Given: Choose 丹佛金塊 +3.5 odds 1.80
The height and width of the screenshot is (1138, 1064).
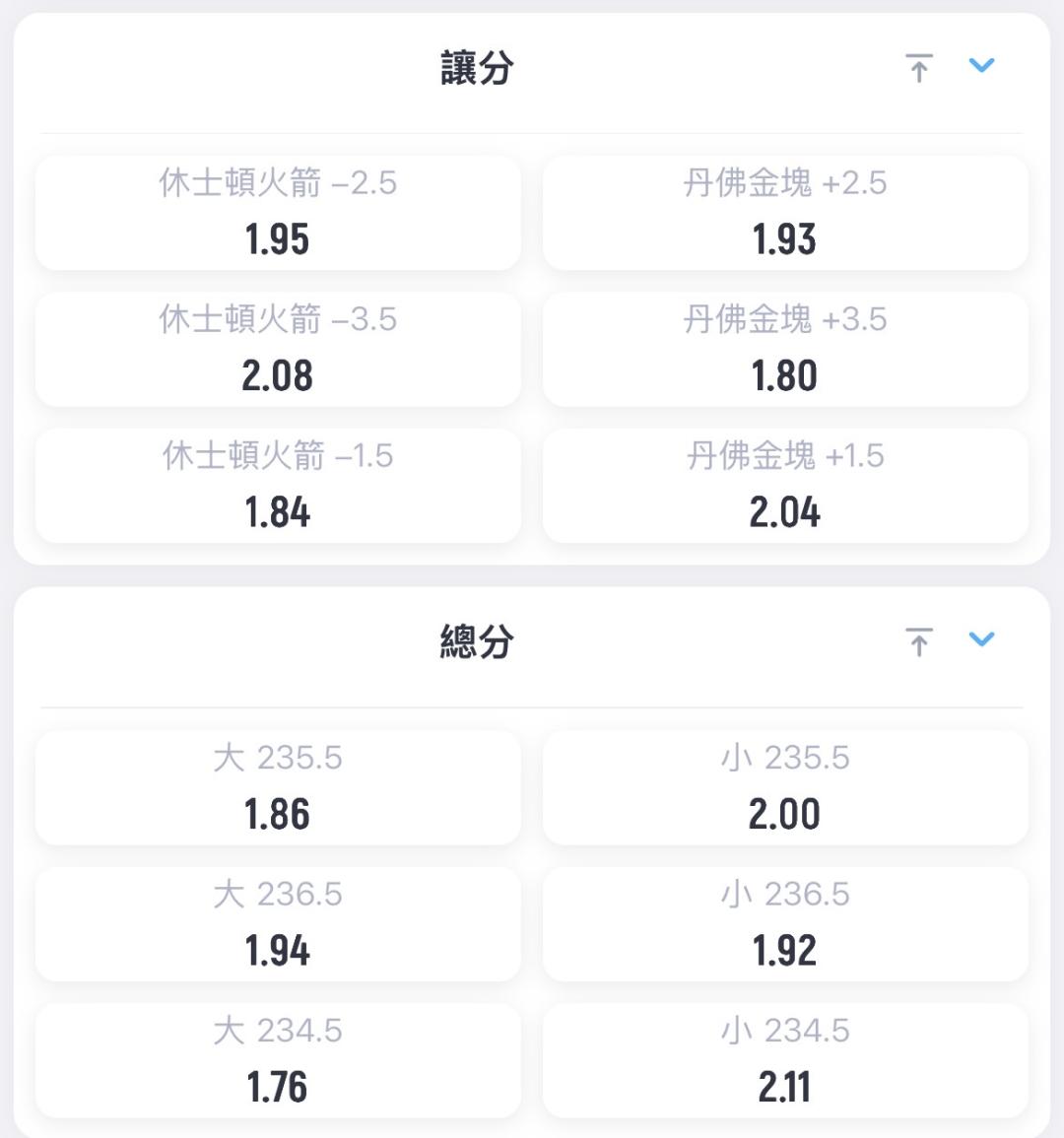Looking at the screenshot, I should tap(785, 349).
